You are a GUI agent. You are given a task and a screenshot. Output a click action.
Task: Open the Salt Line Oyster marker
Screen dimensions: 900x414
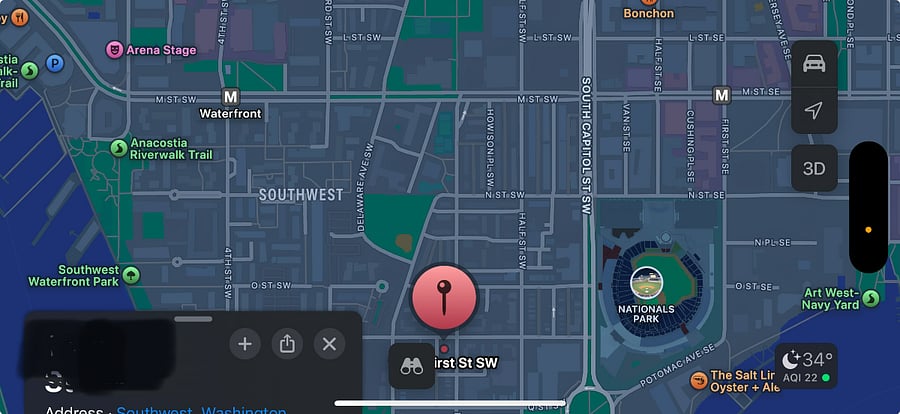click(698, 377)
